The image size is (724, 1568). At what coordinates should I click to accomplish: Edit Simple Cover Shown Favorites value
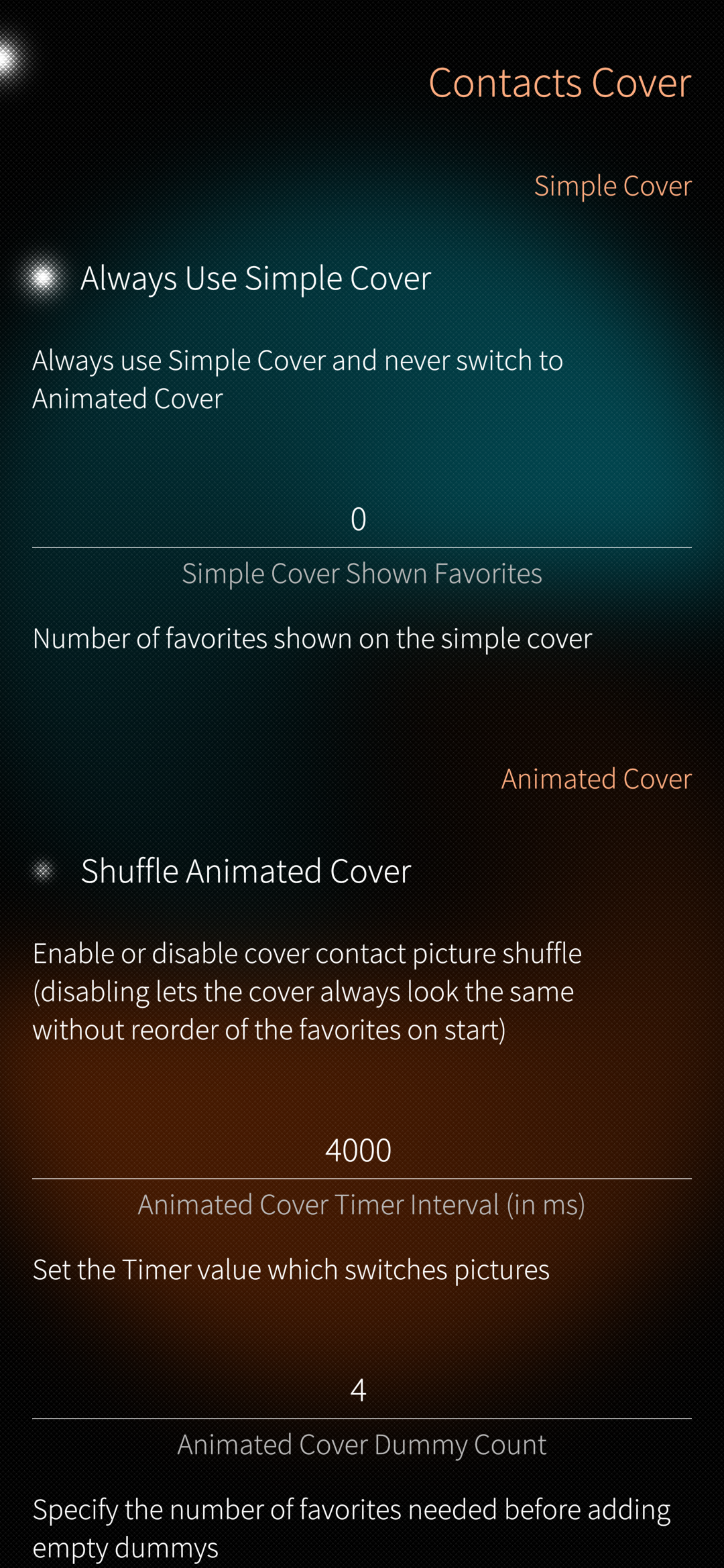click(x=359, y=520)
